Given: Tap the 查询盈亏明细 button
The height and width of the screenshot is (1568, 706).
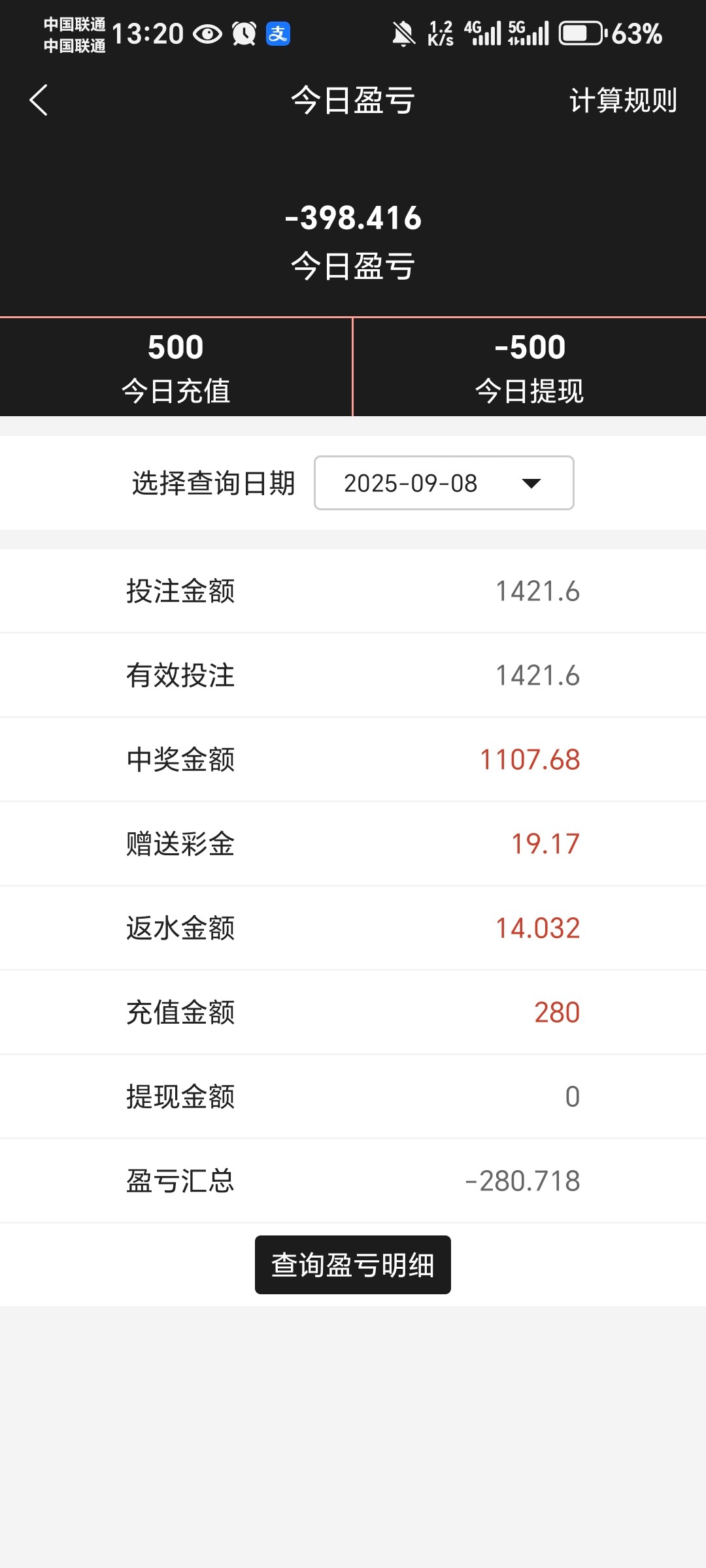Looking at the screenshot, I should point(352,1265).
